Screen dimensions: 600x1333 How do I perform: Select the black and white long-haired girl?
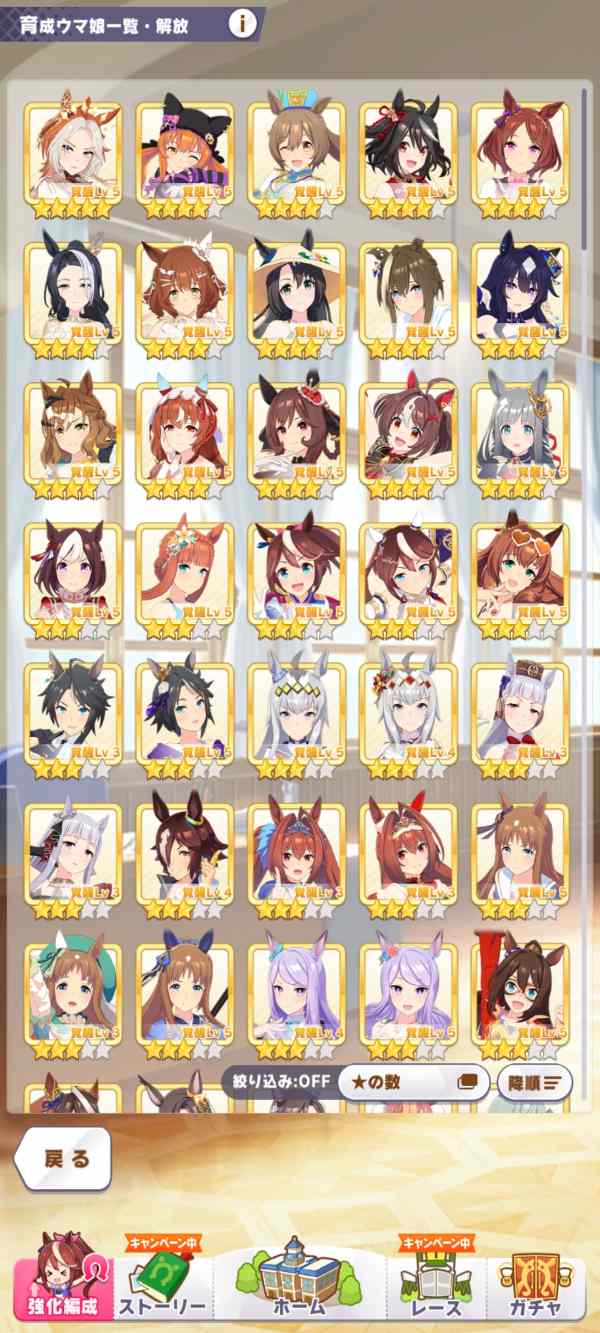pyautogui.click(x=72, y=300)
